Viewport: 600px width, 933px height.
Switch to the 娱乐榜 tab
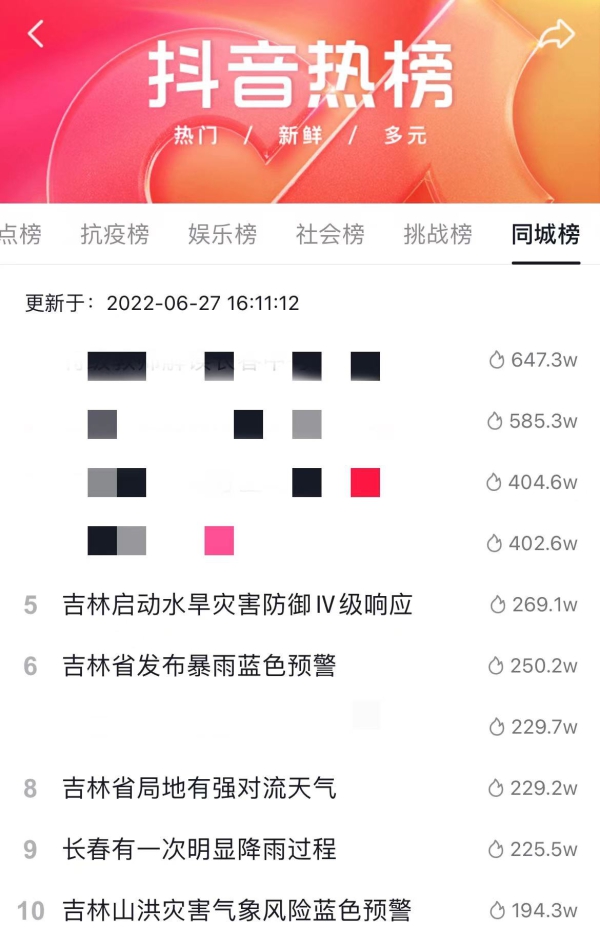[222, 235]
